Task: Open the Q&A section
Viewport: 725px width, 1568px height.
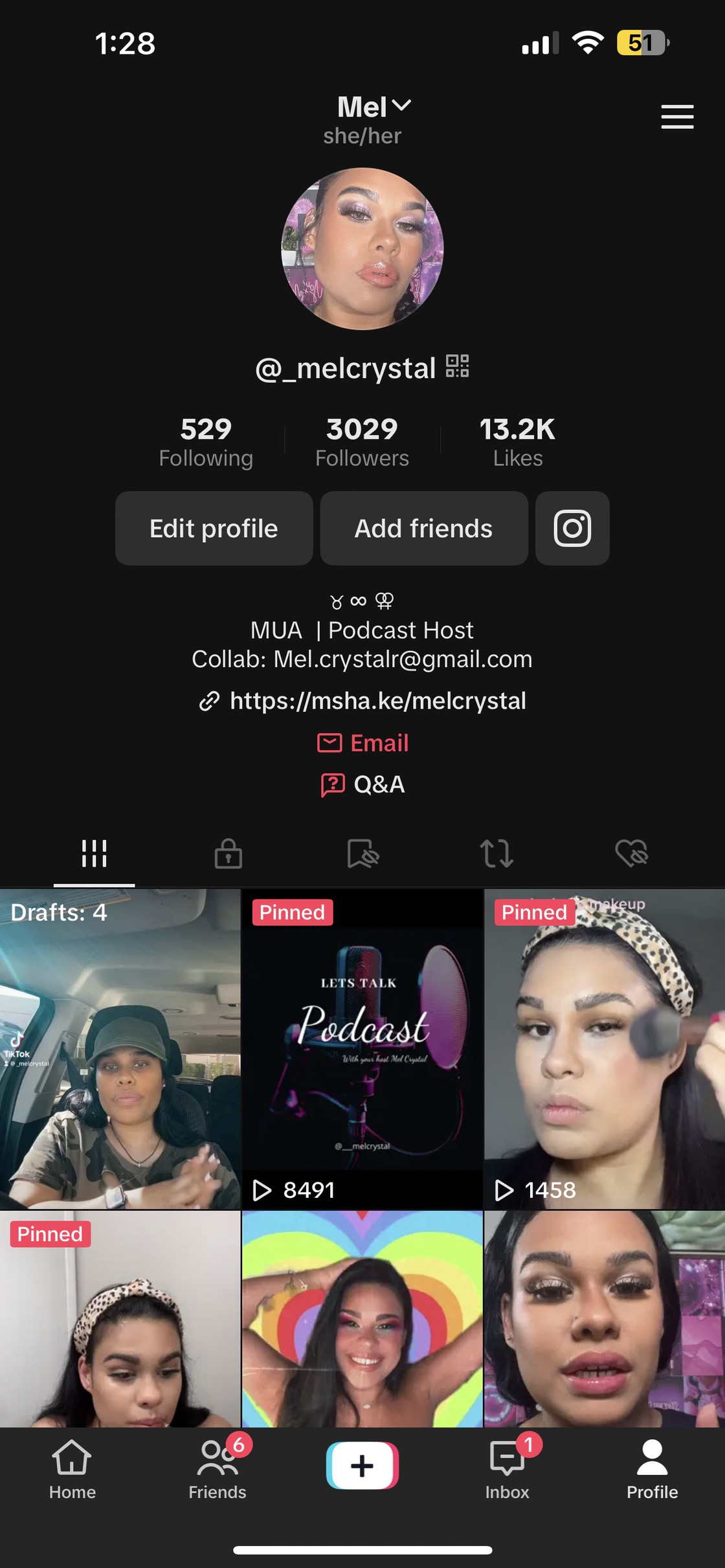Action: (x=363, y=784)
